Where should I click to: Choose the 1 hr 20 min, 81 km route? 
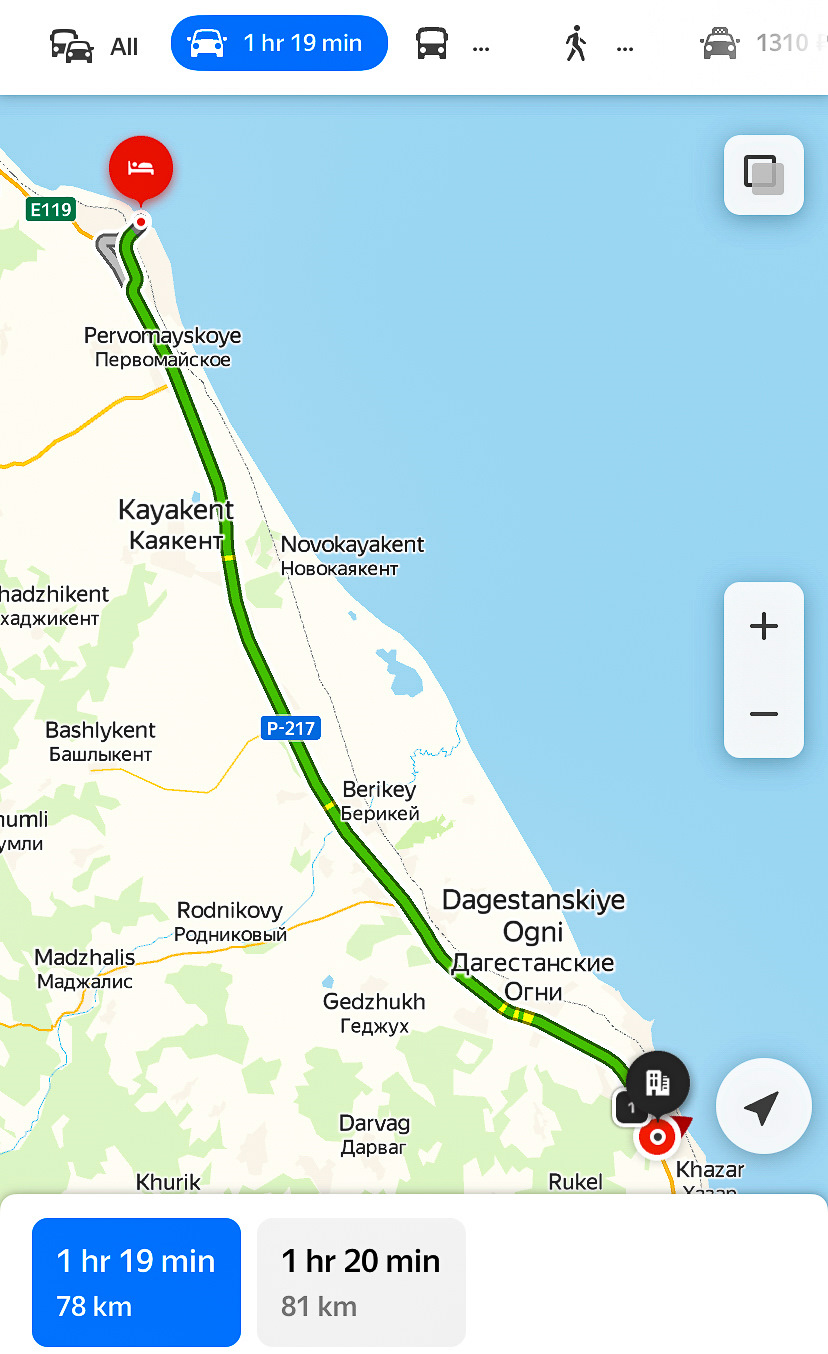361,1282
